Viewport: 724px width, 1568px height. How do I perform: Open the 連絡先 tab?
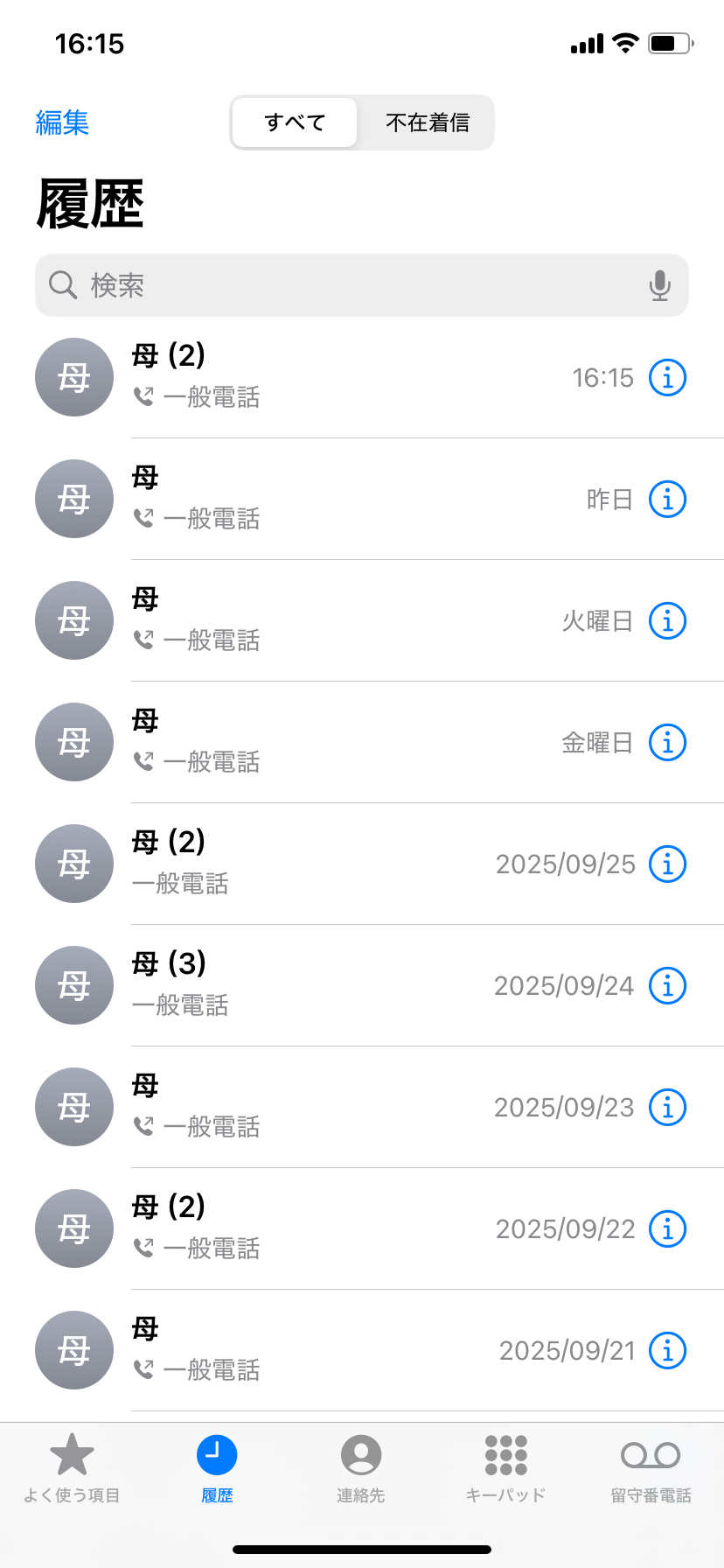(x=361, y=1468)
